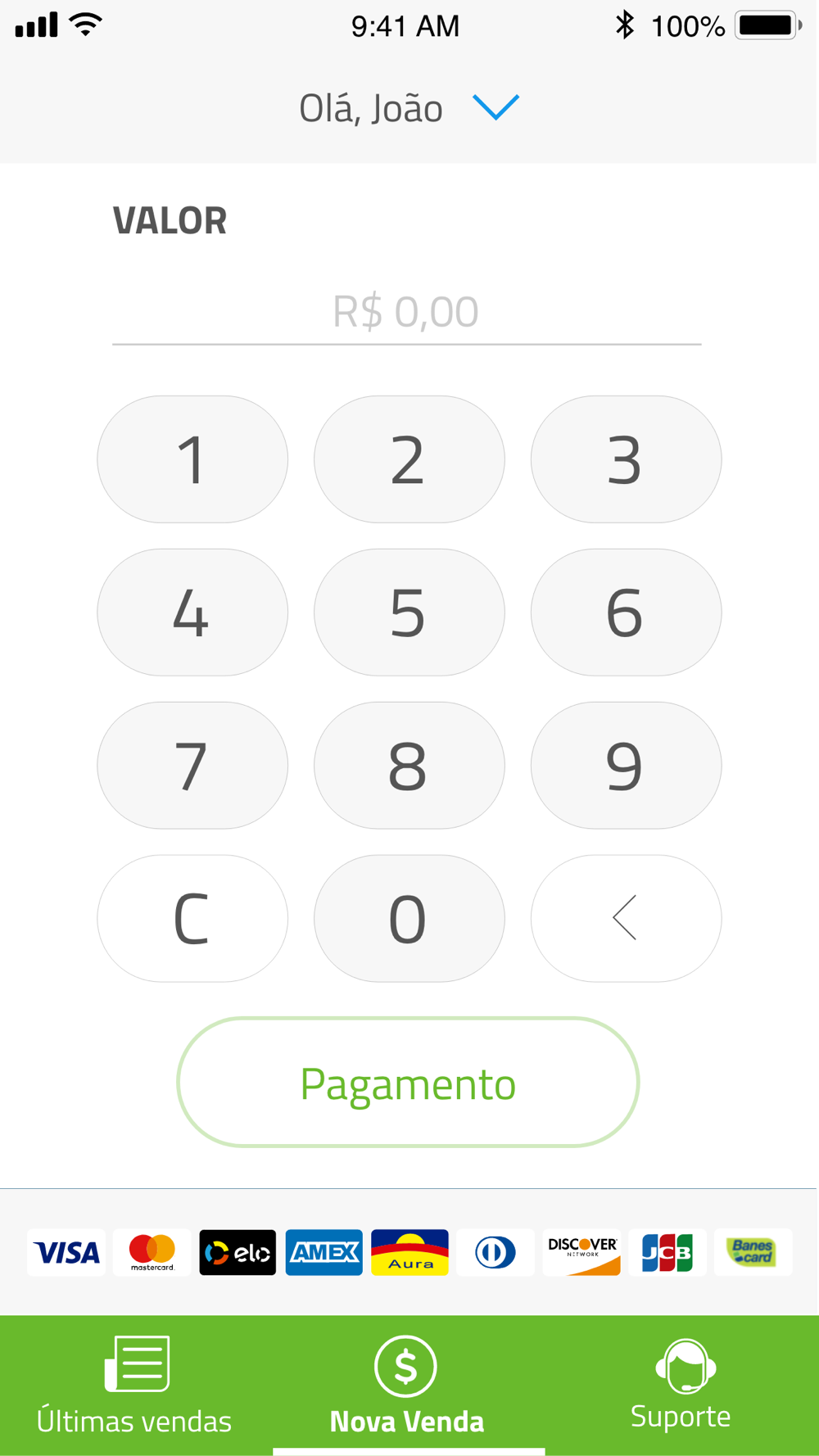The height and width of the screenshot is (1456, 819).
Task: Open the Suporte tab
Action: (681, 1386)
